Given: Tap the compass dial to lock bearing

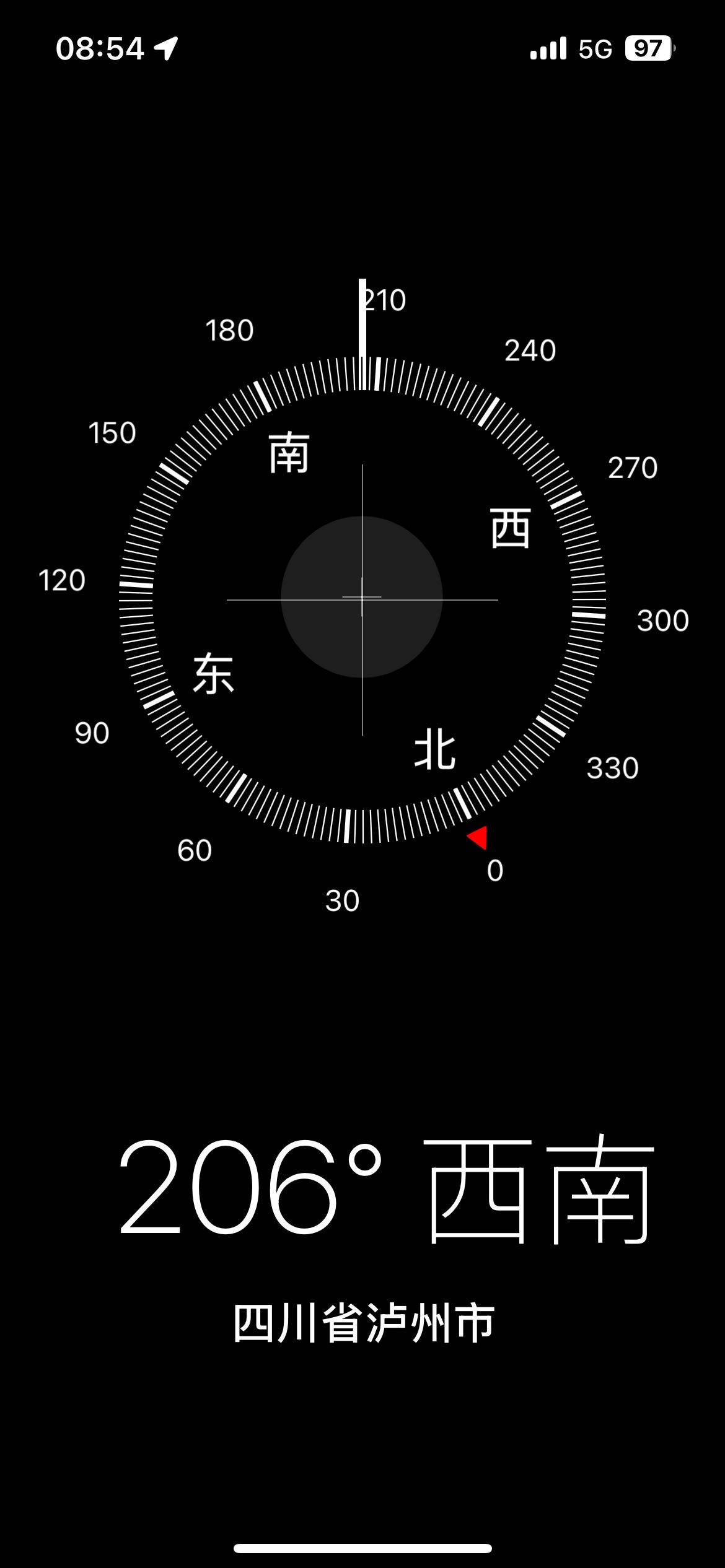Looking at the screenshot, I should [x=362, y=599].
